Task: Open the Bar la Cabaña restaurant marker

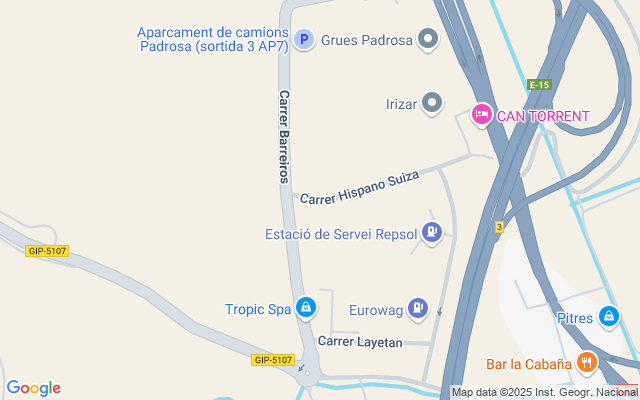Action: pos(587,363)
